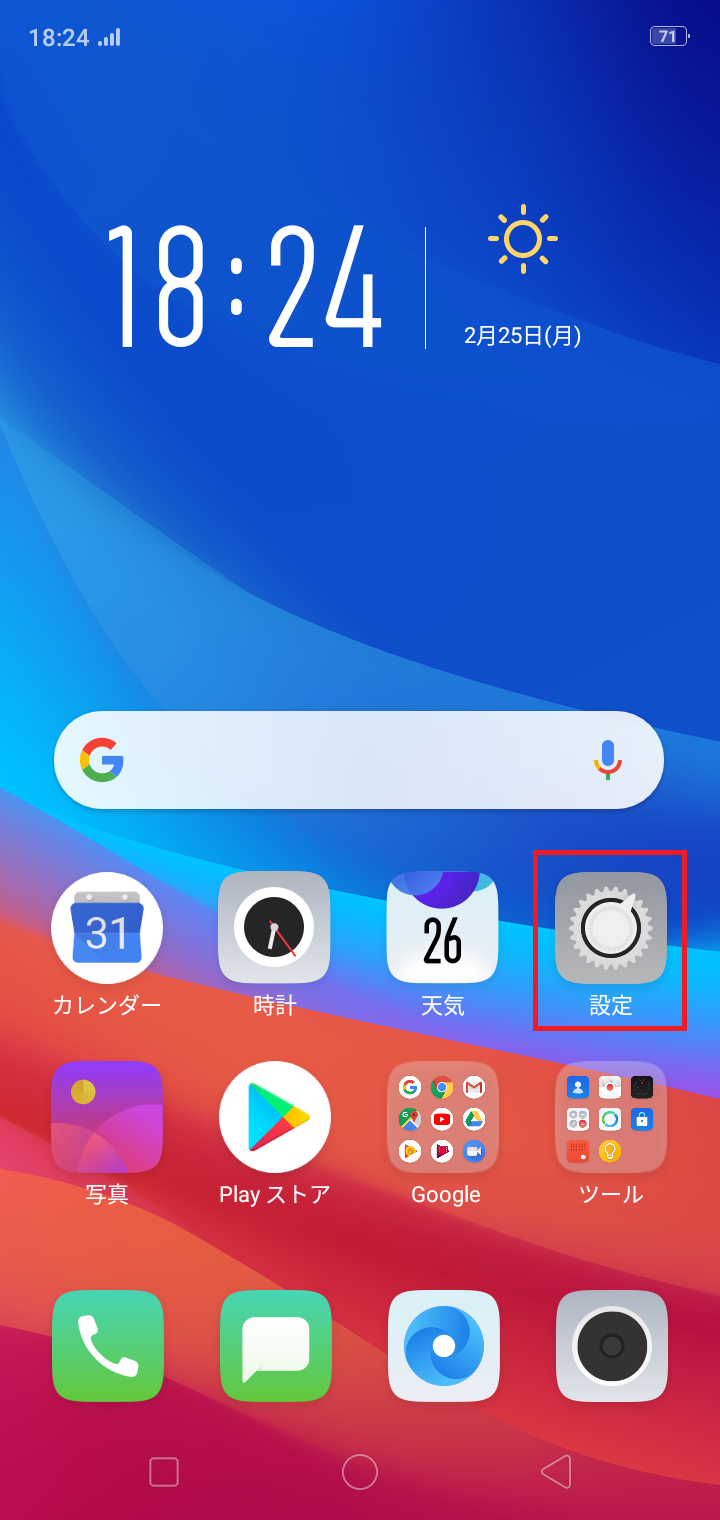Open the ツール tools folder
Viewport: 720px width, 1520px height.
tap(610, 1117)
